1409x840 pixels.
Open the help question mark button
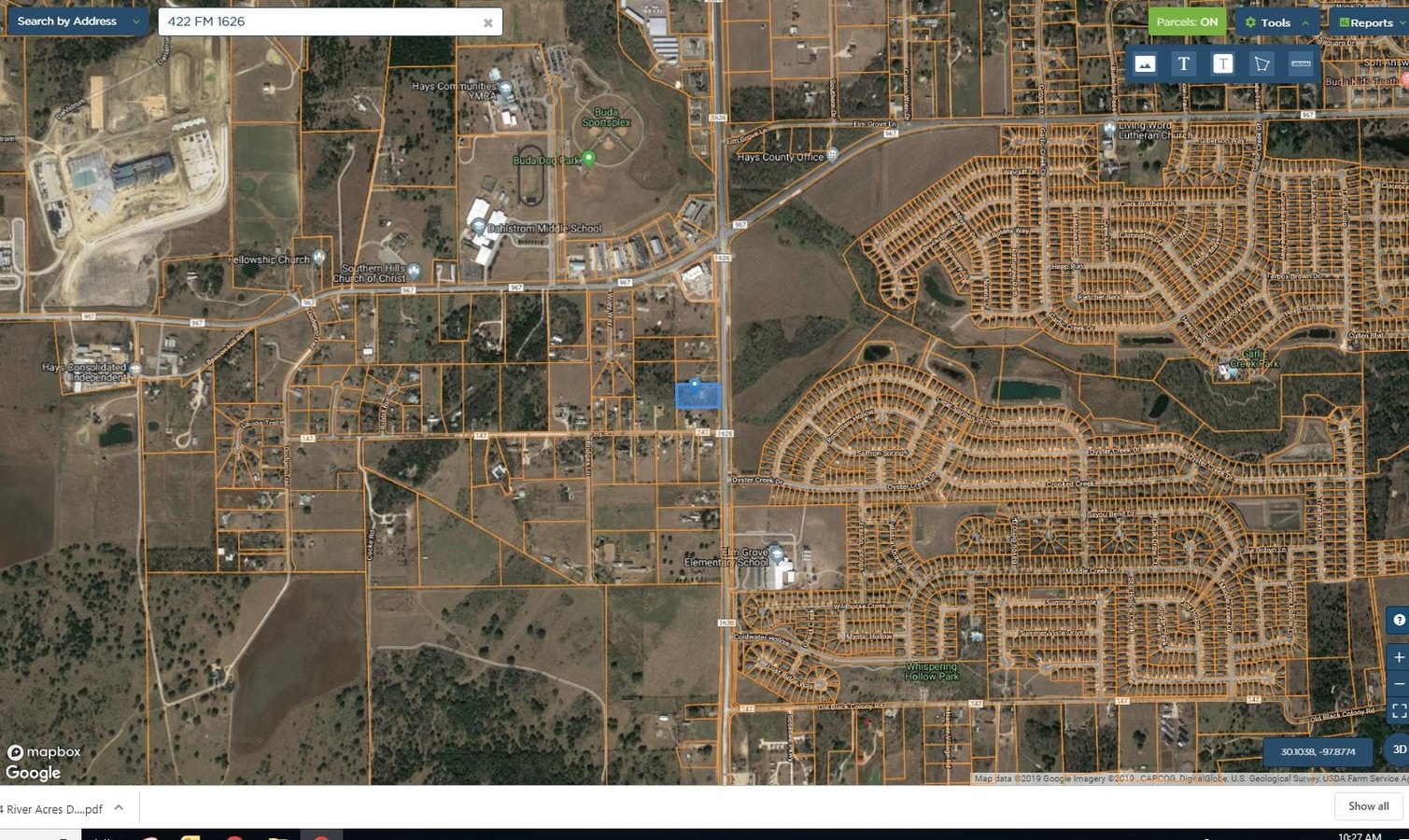pos(1398,620)
